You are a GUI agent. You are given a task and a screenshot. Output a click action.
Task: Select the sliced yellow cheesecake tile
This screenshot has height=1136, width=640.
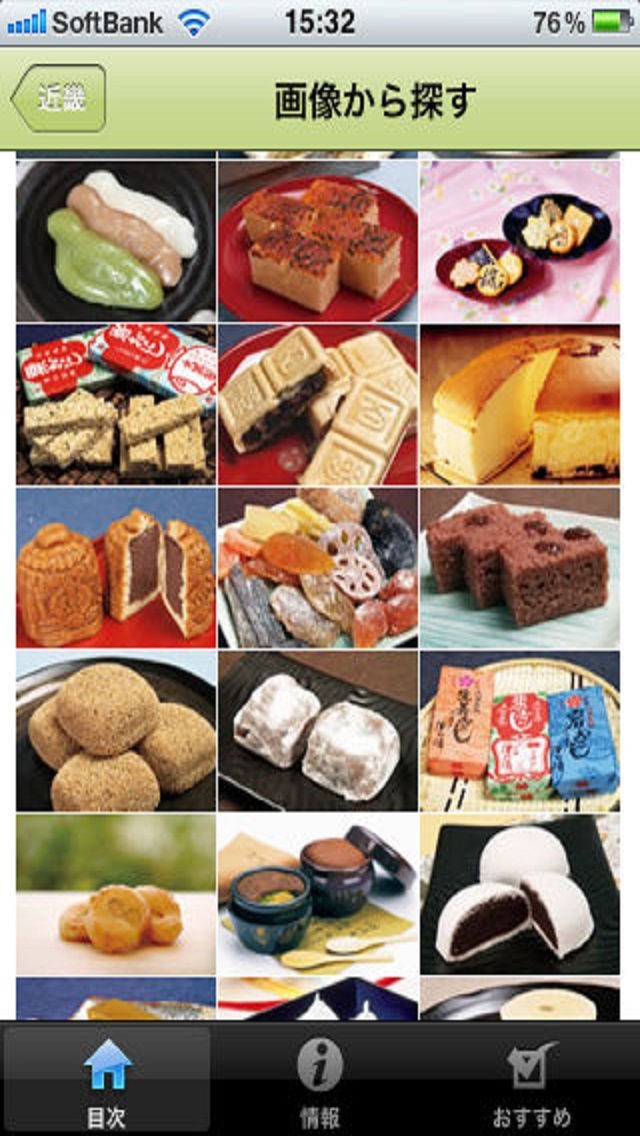519,403
